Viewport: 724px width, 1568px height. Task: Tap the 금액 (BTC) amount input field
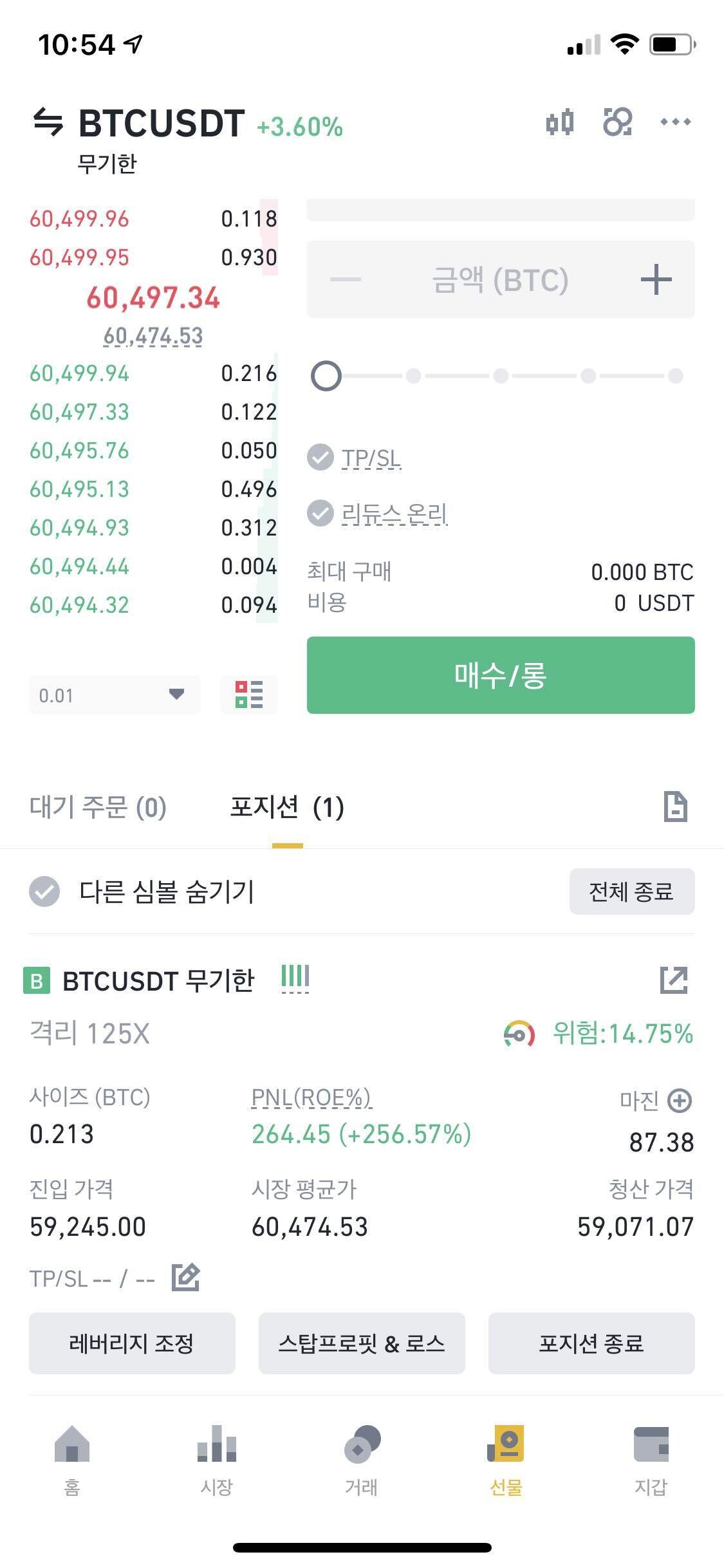(x=500, y=279)
